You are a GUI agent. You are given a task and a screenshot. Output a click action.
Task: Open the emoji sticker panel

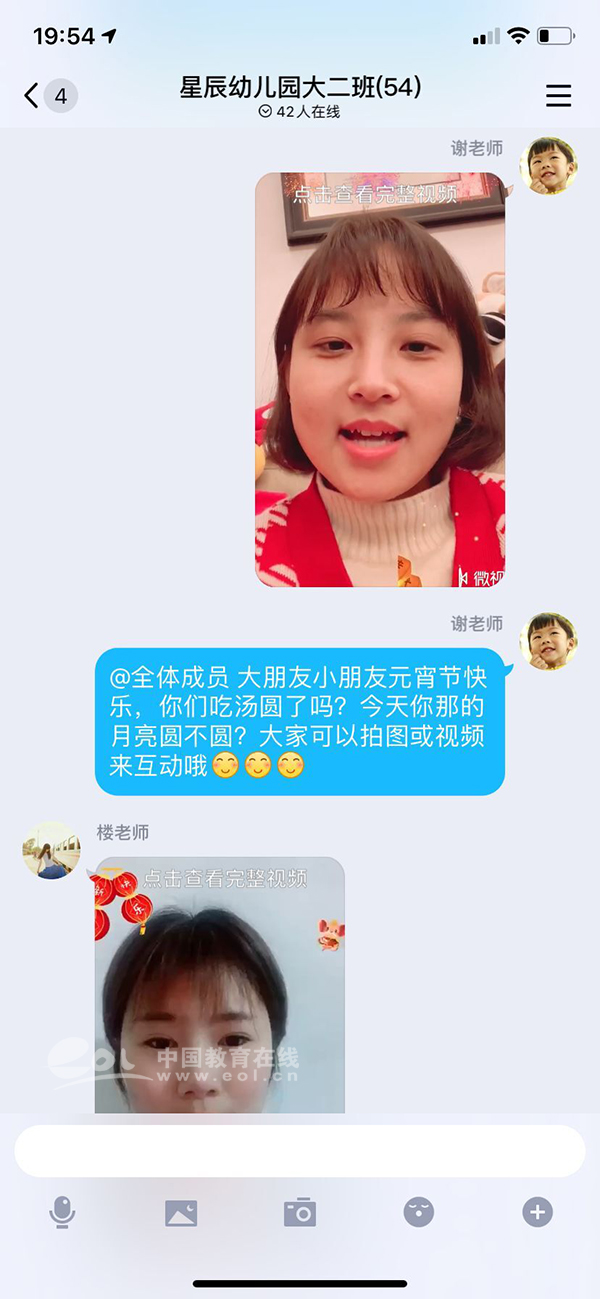[x=419, y=1213]
